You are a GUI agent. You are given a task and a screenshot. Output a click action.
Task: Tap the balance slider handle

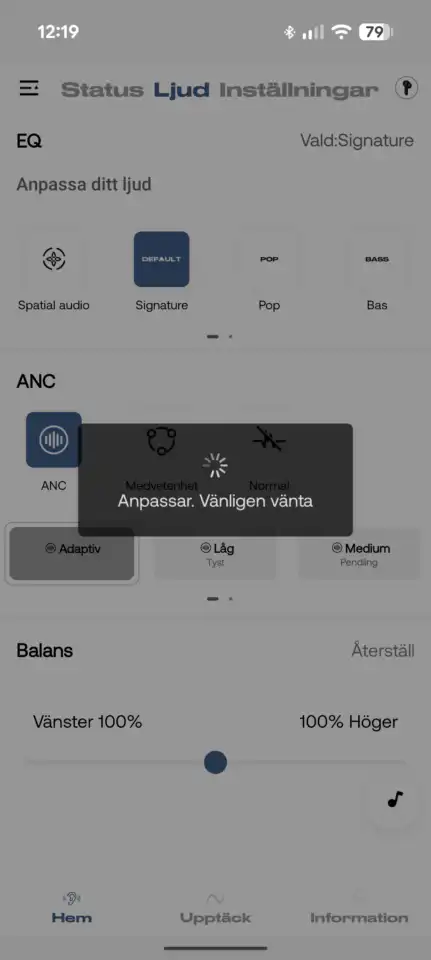215,763
